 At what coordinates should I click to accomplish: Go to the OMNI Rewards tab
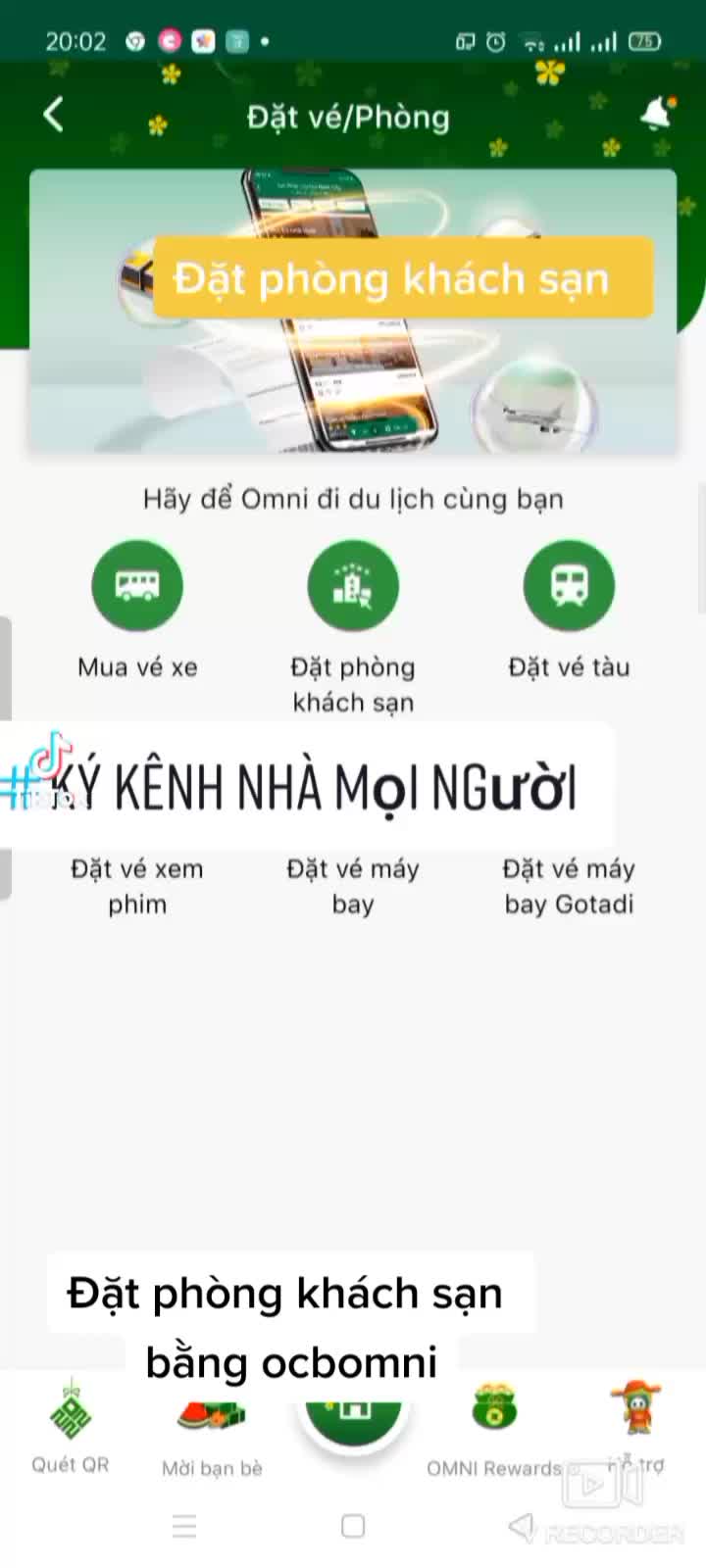tap(494, 1427)
